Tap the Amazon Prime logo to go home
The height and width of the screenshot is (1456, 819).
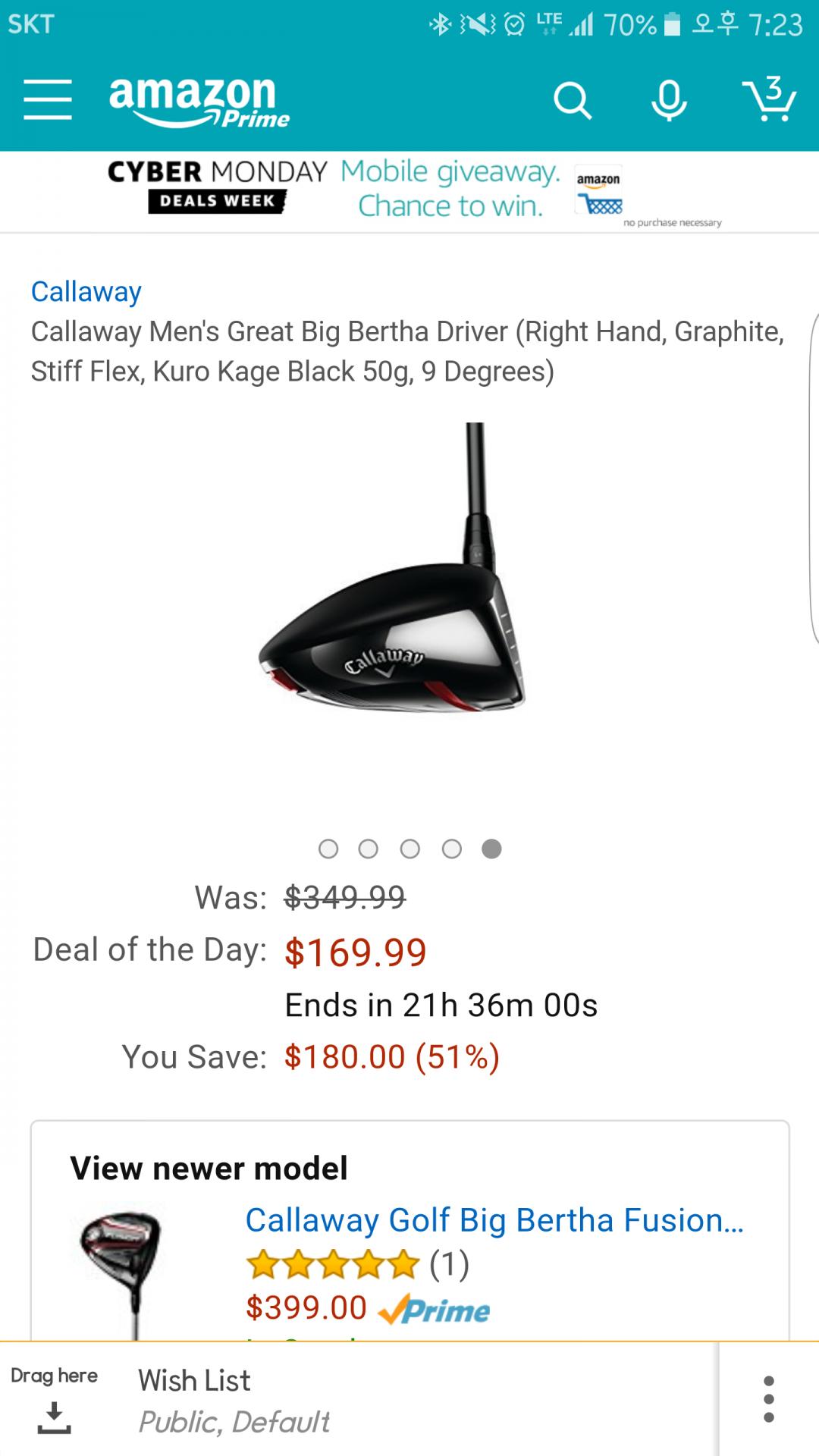point(199,102)
